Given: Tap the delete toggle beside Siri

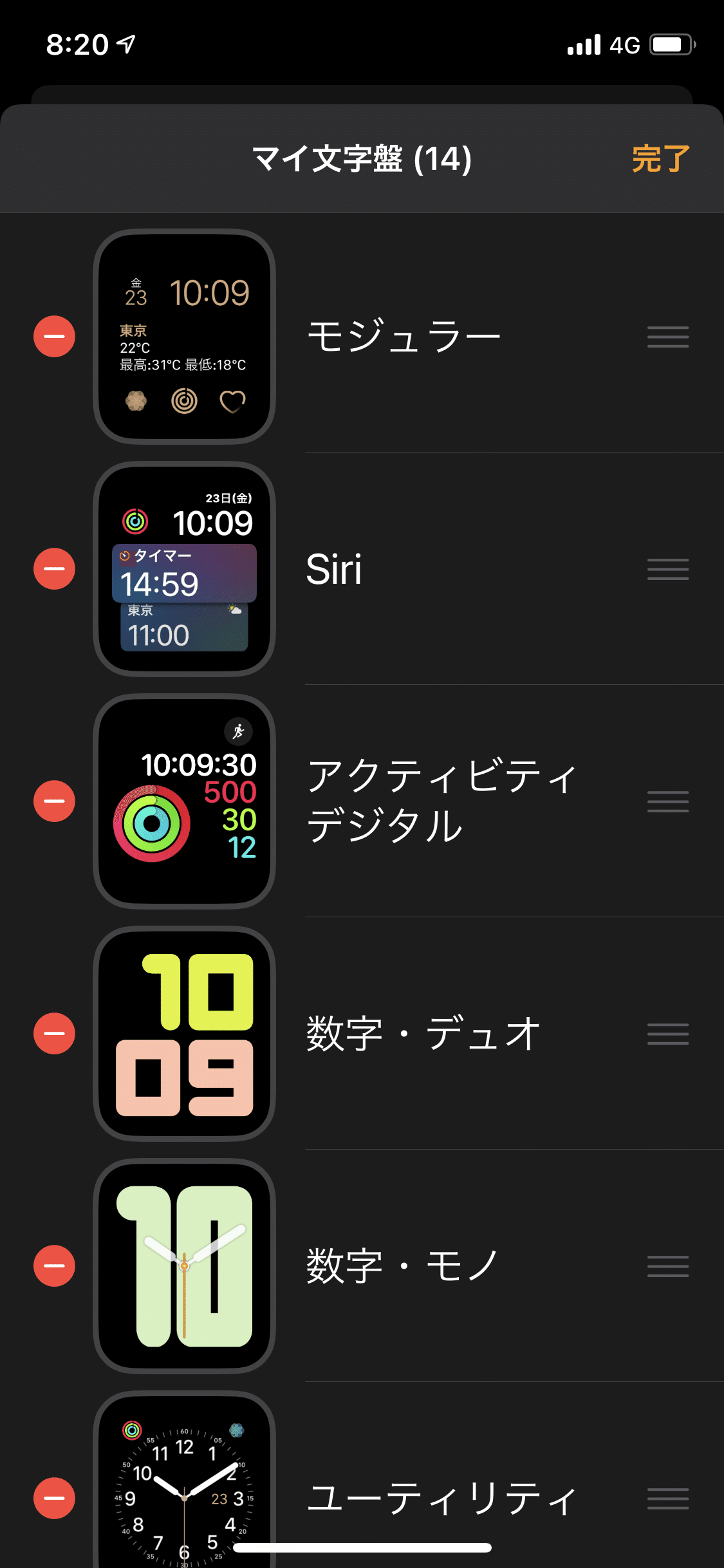Looking at the screenshot, I should click(54, 569).
